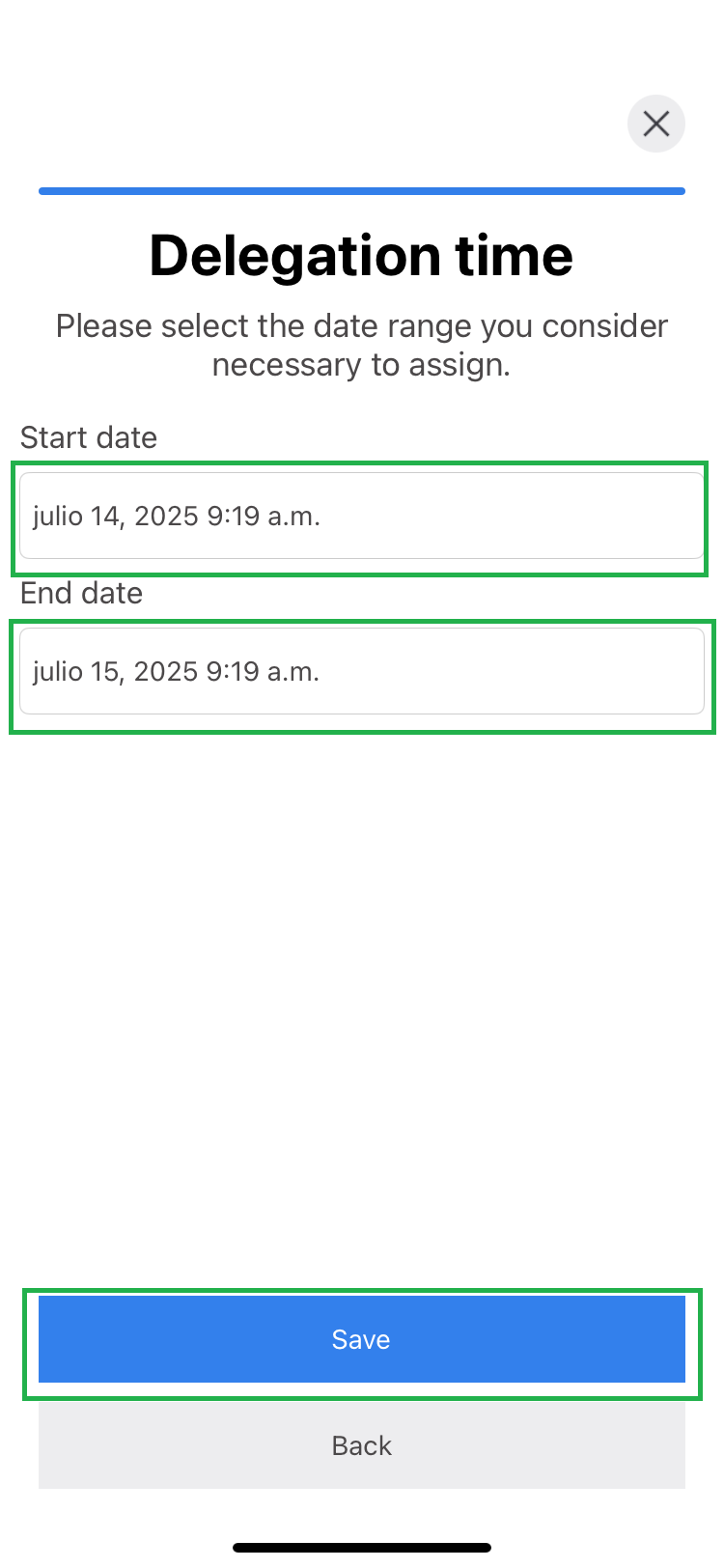The width and height of the screenshot is (724, 1568).
Task: Close the Delegation time dialog
Action: point(656,124)
